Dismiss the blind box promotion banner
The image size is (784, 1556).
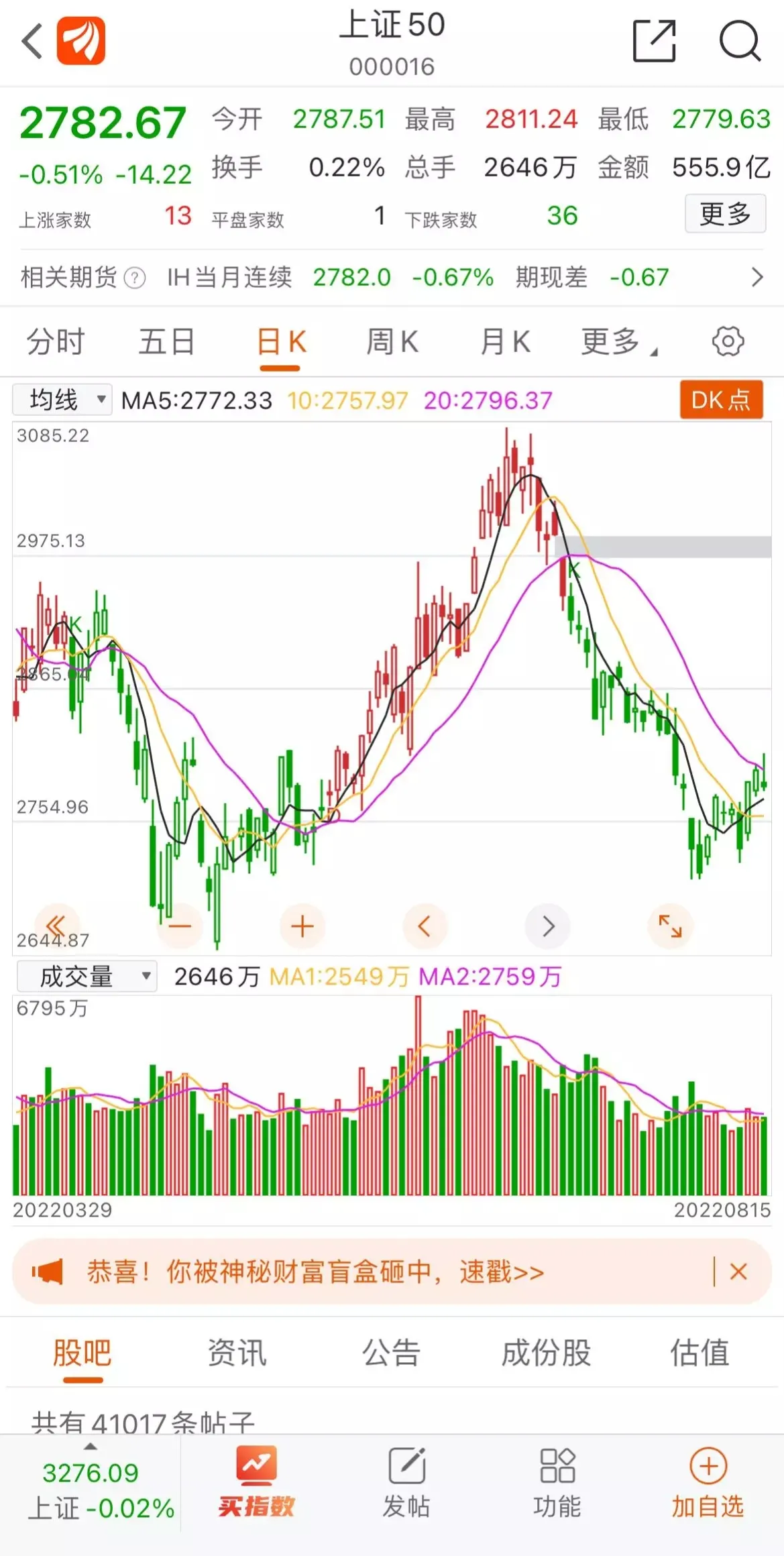click(738, 1272)
